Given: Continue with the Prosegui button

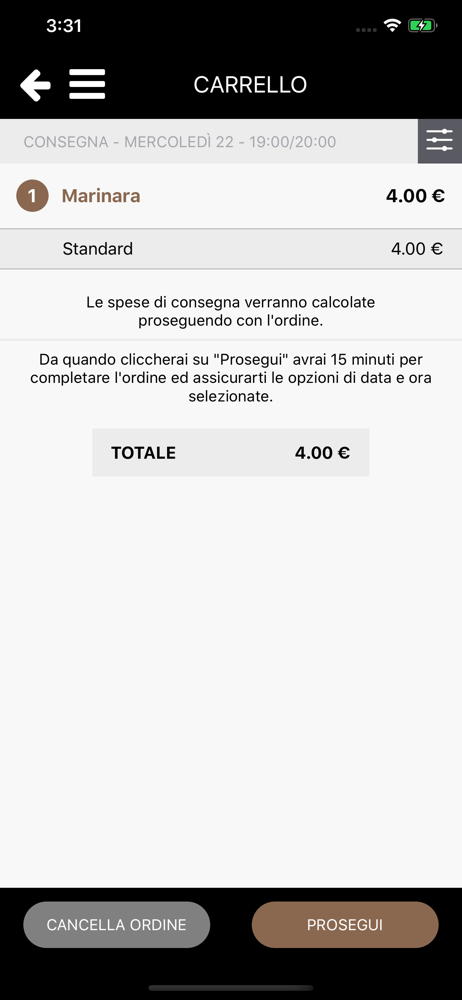Looking at the screenshot, I should (x=345, y=924).
